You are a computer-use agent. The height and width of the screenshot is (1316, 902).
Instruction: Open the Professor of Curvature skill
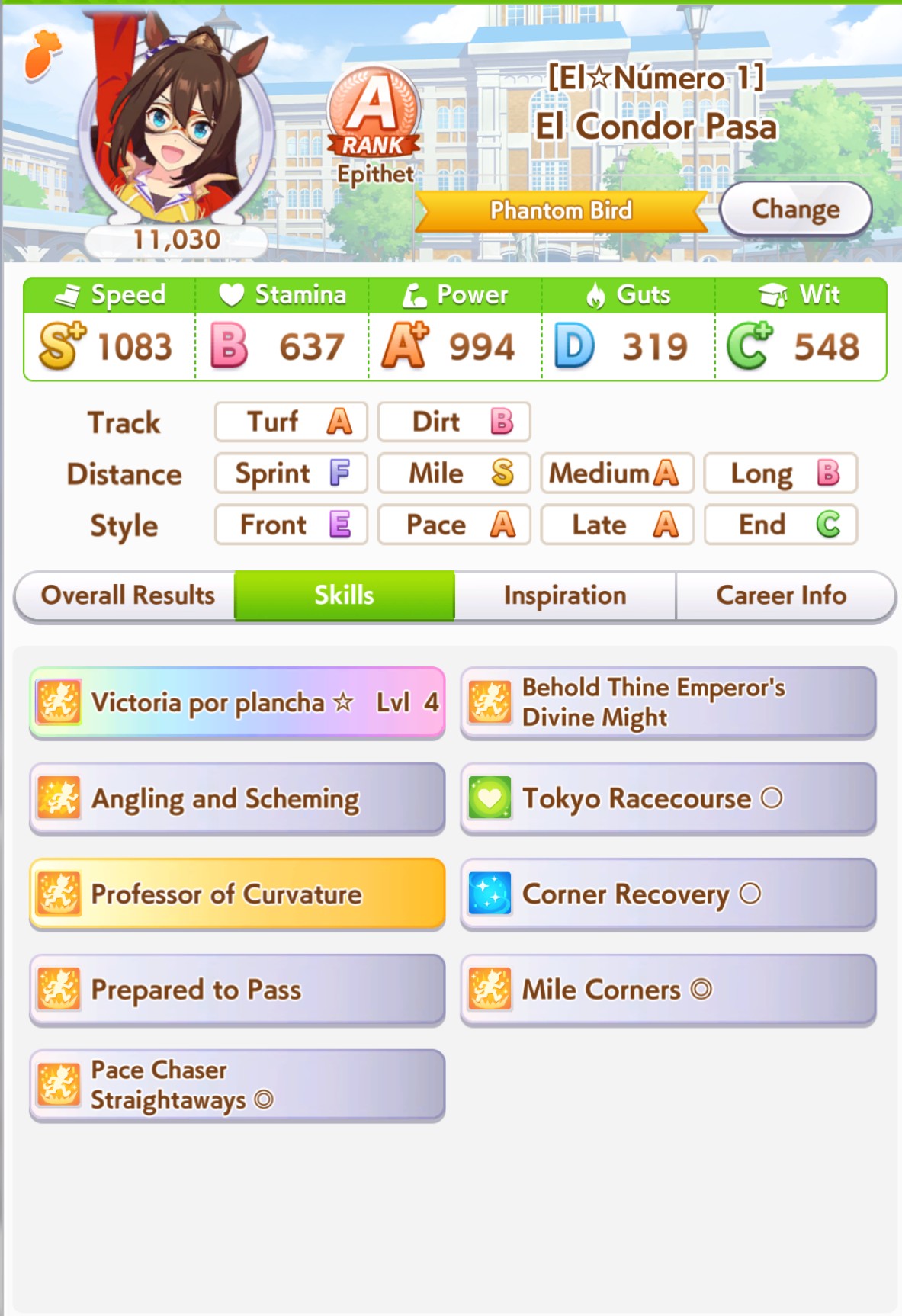tap(236, 894)
